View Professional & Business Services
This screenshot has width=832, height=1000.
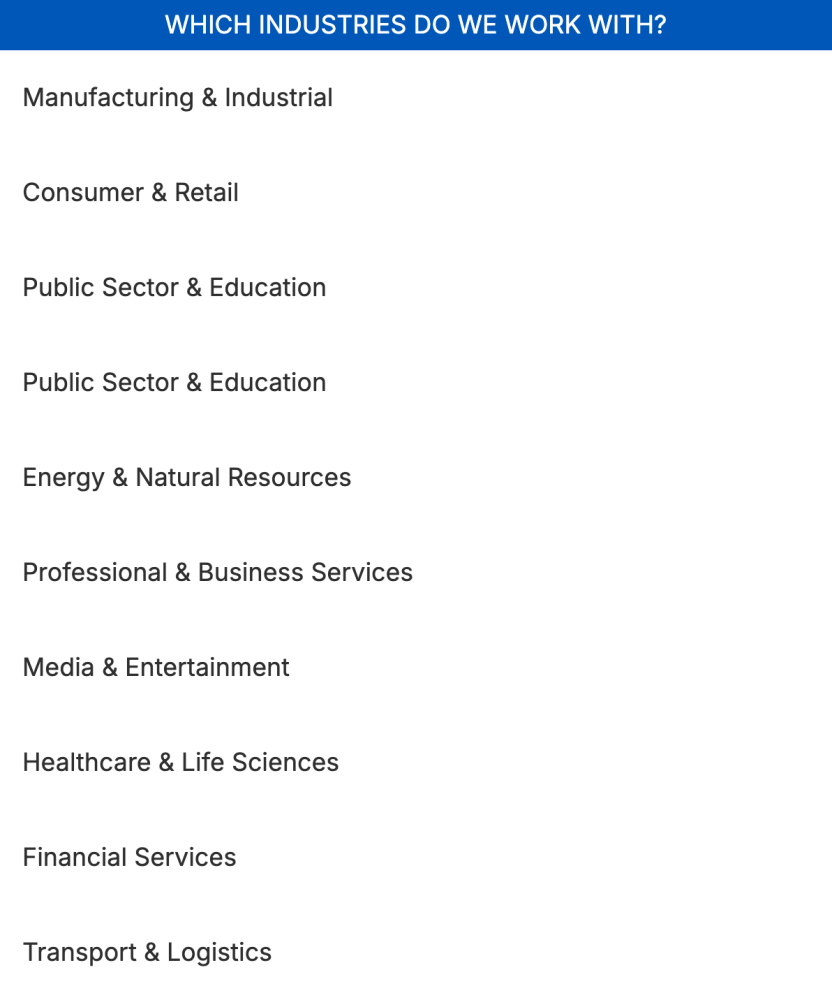(217, 573)
